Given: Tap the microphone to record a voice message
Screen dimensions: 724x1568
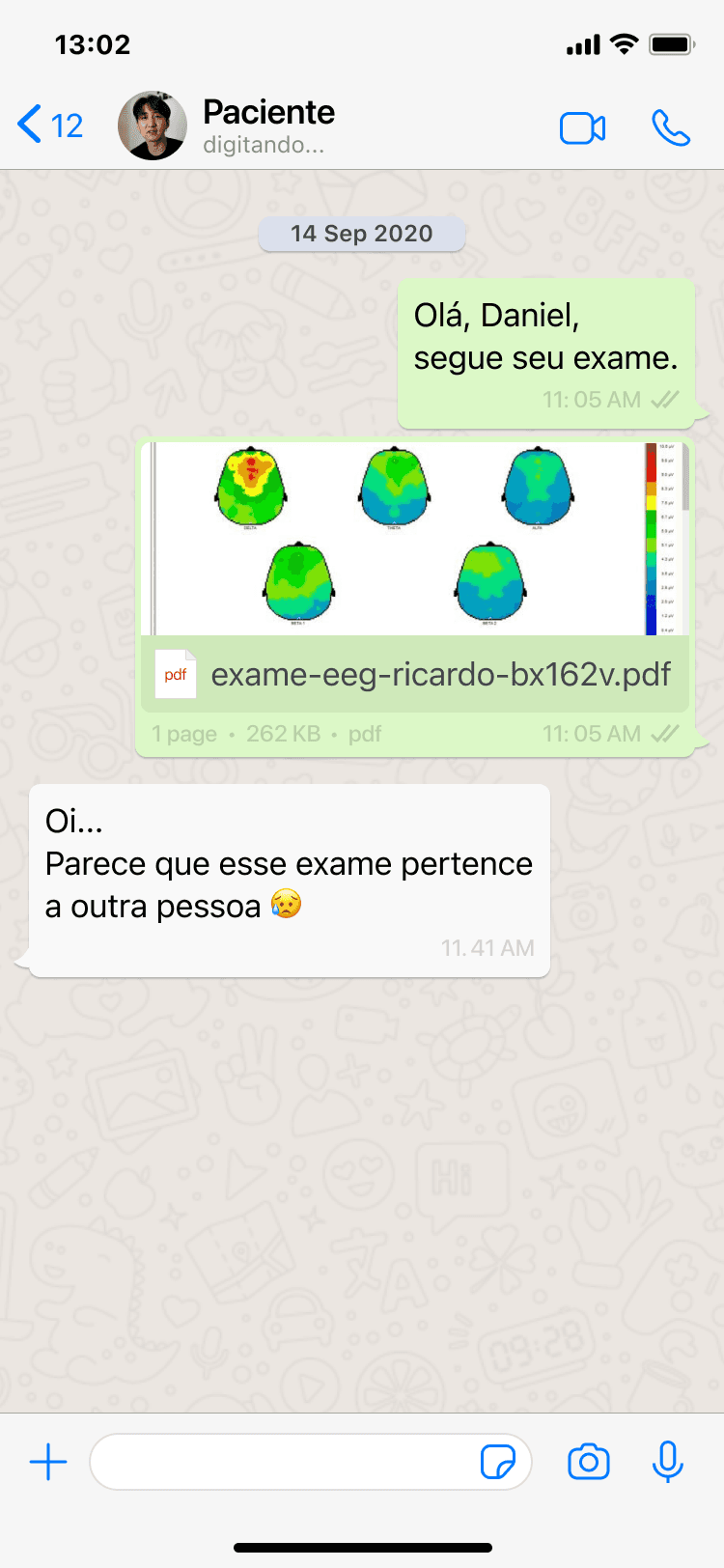Looking at the screenshot, I should pos(667,1462).
